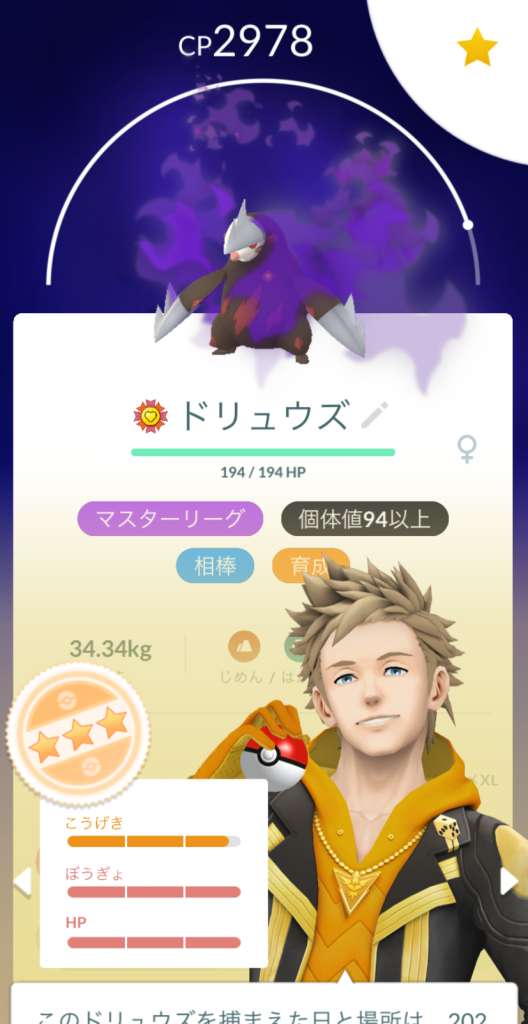Select the 育成 tag chip

point(311,566)
